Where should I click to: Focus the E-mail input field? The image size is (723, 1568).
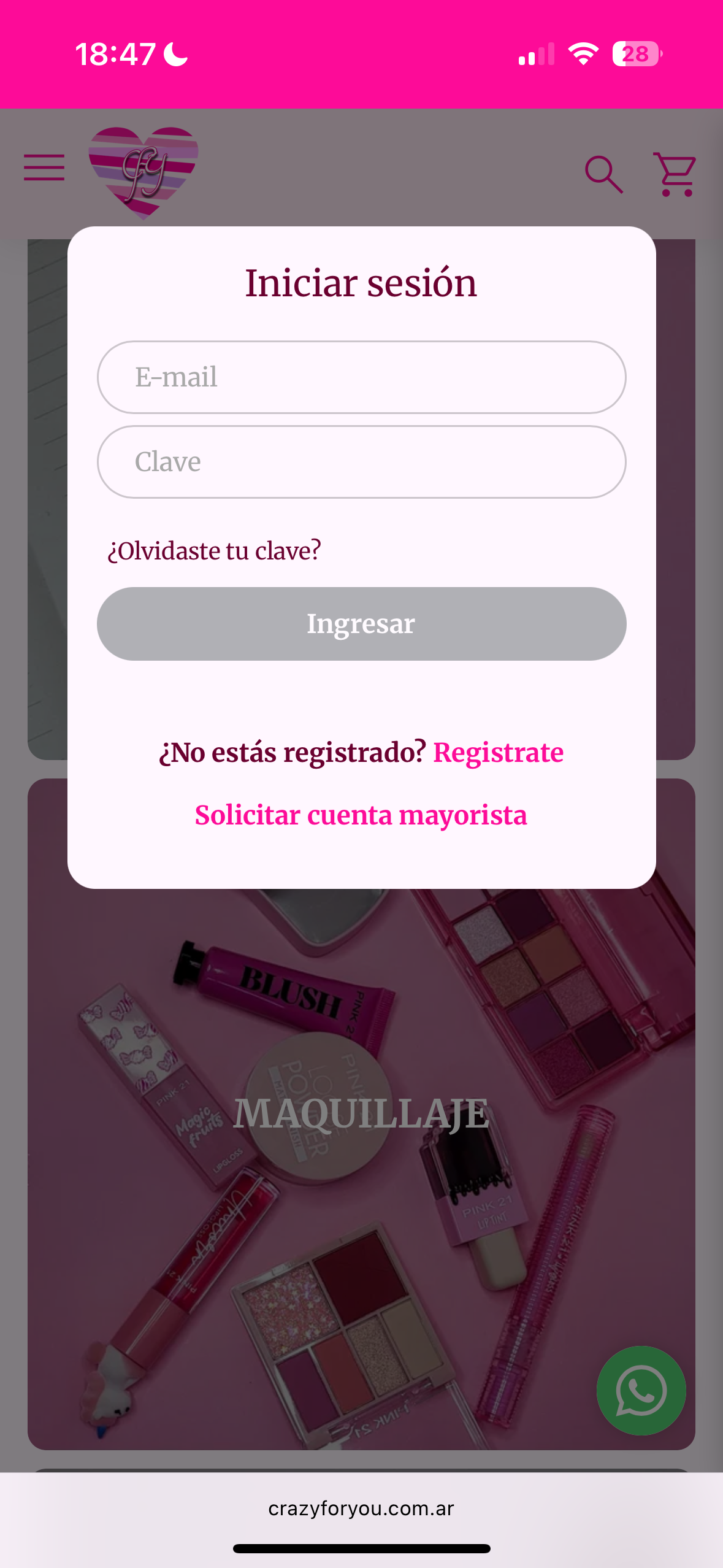(x=361, y=377)
